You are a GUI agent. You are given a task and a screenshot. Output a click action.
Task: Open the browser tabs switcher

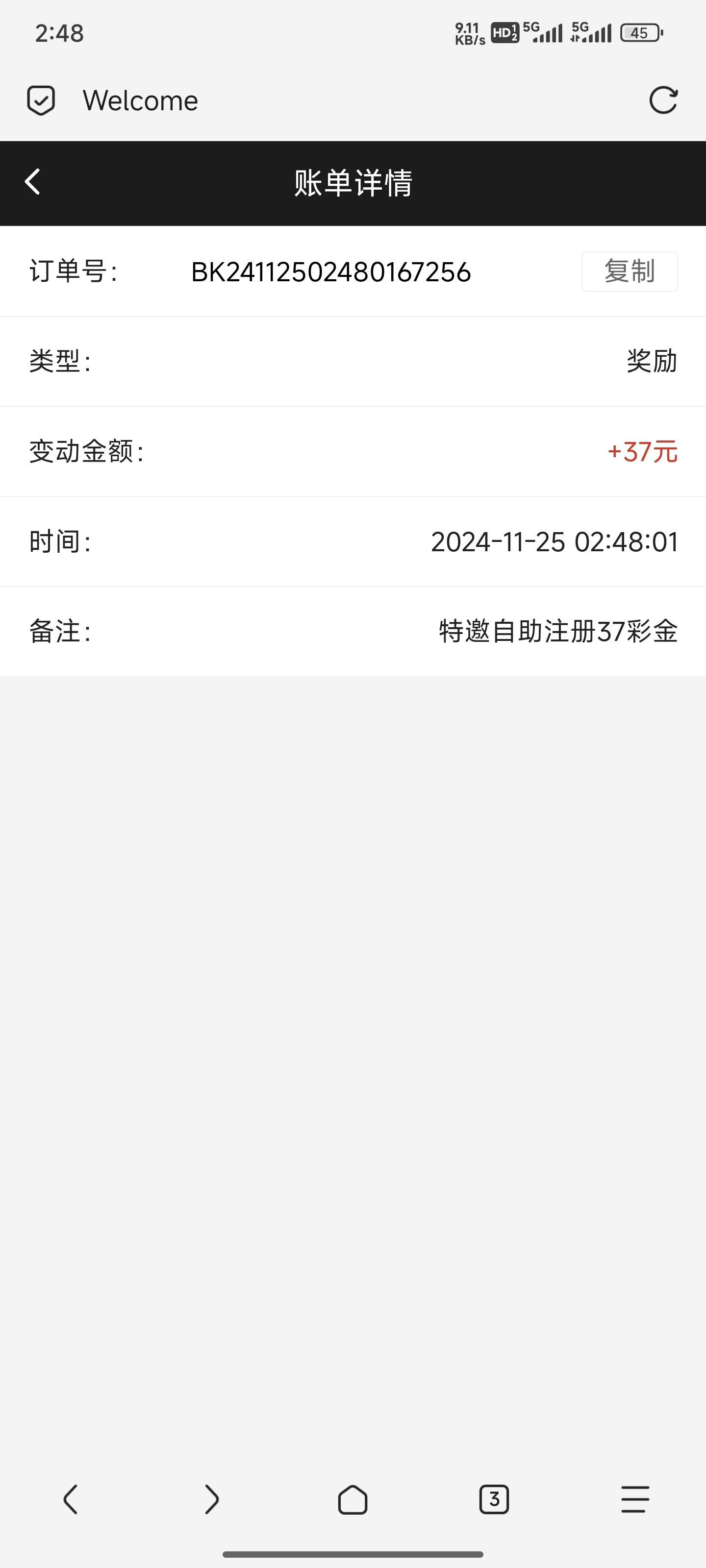point(493,1499)
